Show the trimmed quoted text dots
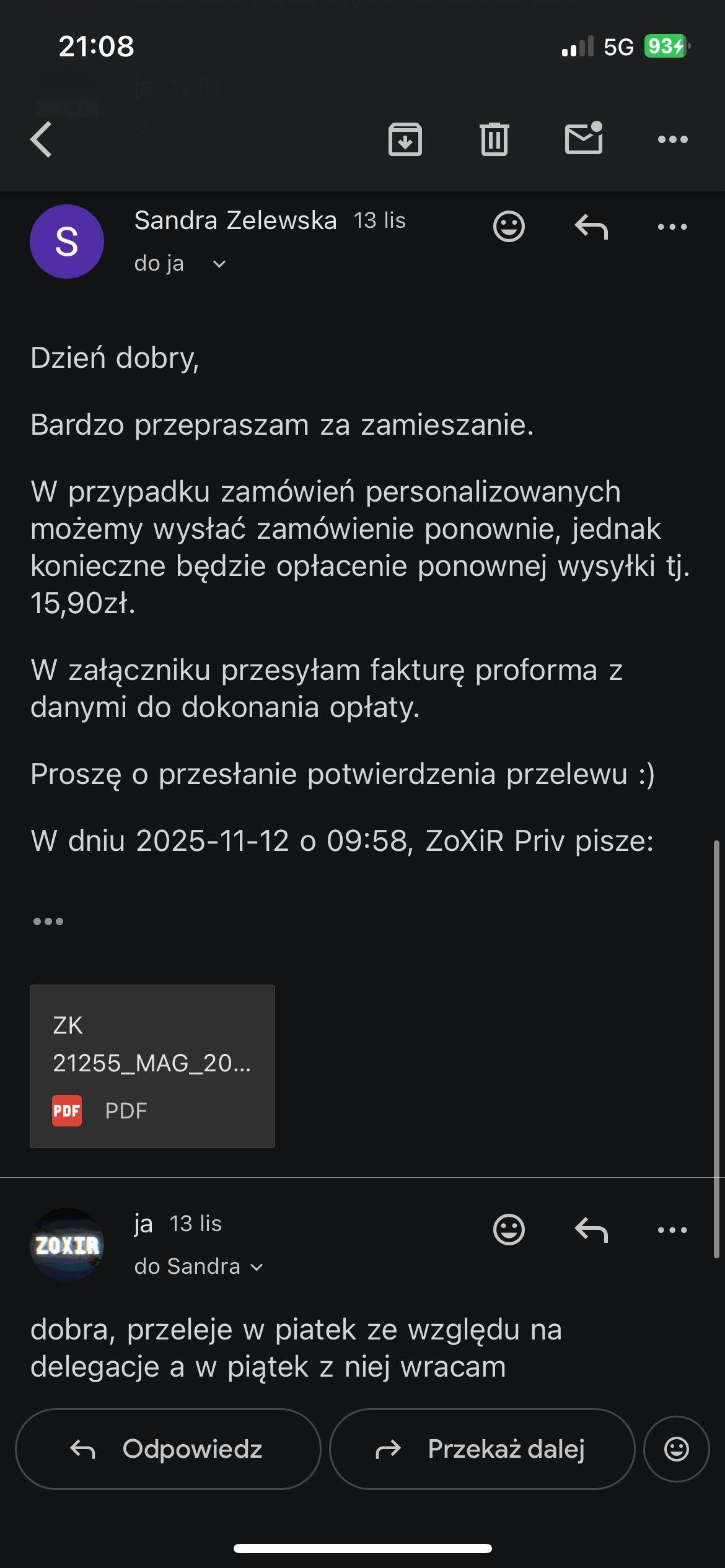This screenshot has width=725, height=1568. (x=48, y=921)
